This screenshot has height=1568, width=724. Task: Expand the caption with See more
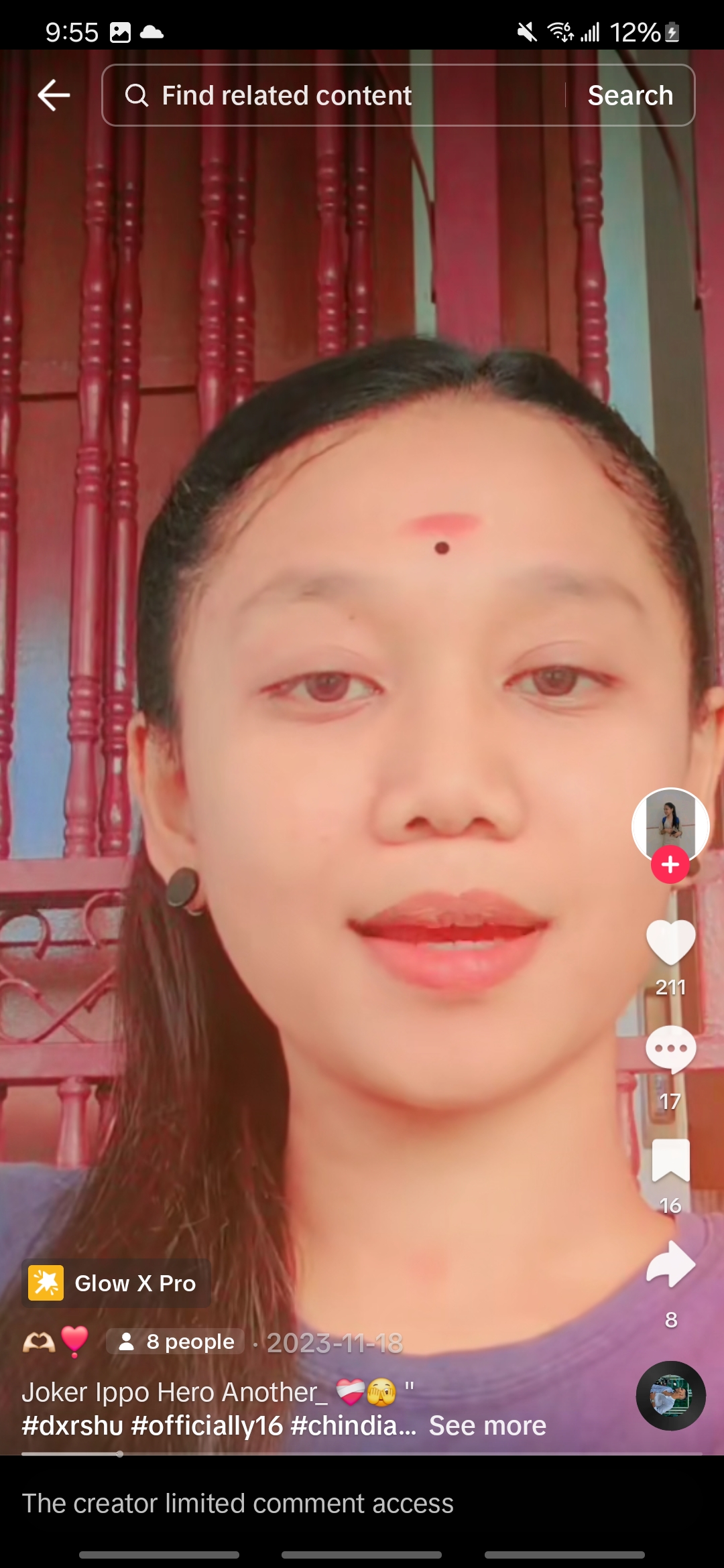487,1426
